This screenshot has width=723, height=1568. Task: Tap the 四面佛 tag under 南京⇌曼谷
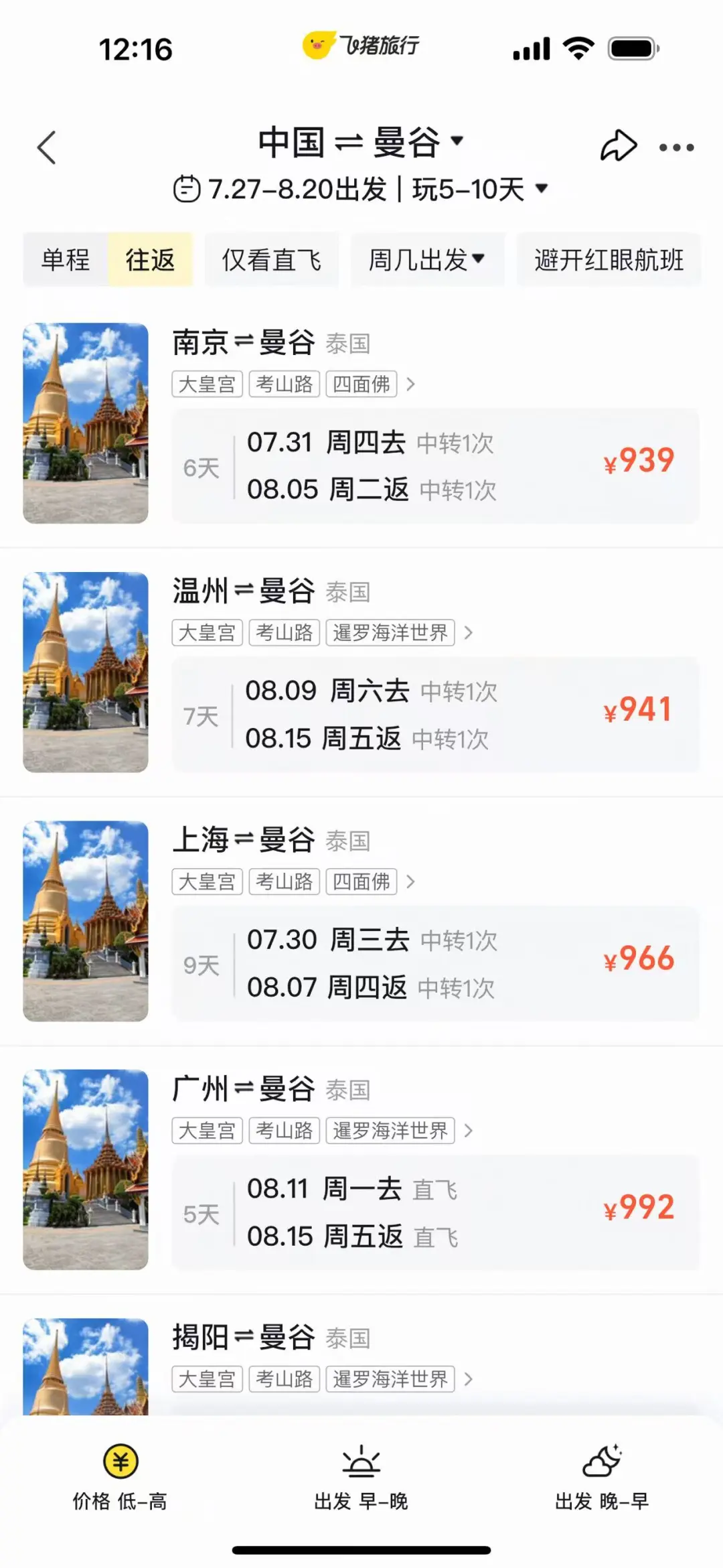click(x=361, y=384)
